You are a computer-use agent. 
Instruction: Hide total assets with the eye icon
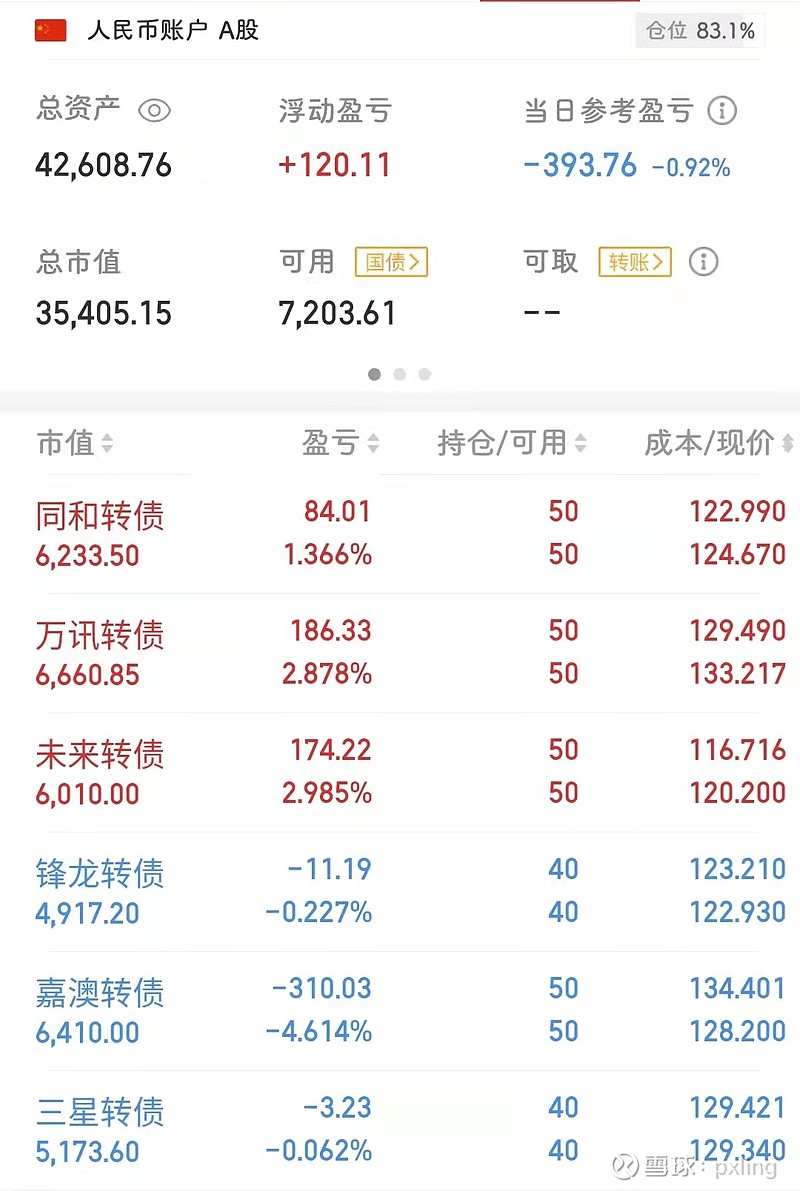click(155, 111)
